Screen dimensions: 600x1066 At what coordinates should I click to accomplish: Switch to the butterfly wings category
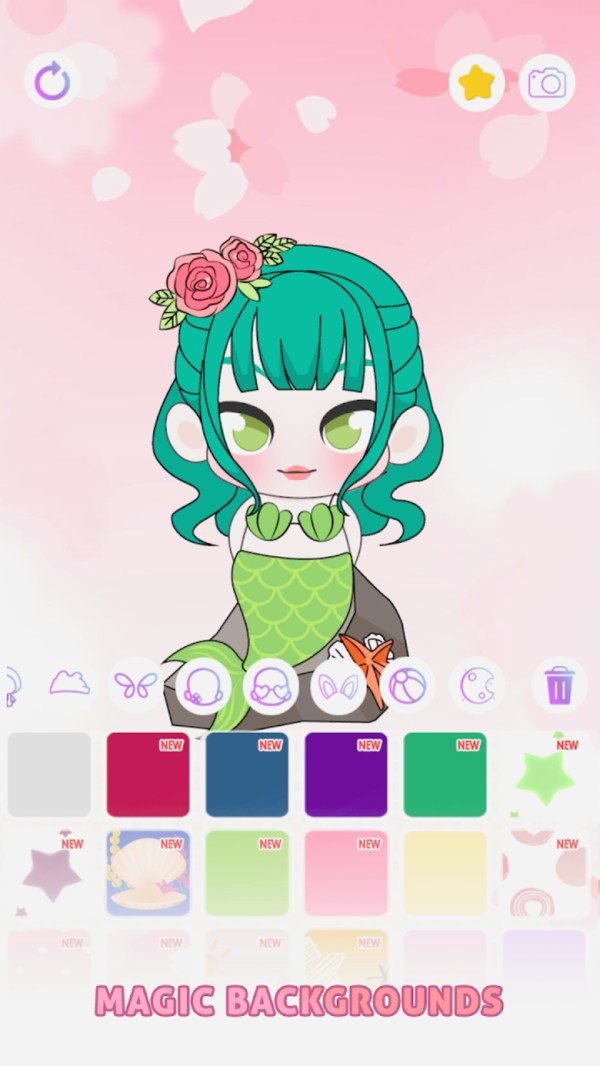[x=136, y=685]
